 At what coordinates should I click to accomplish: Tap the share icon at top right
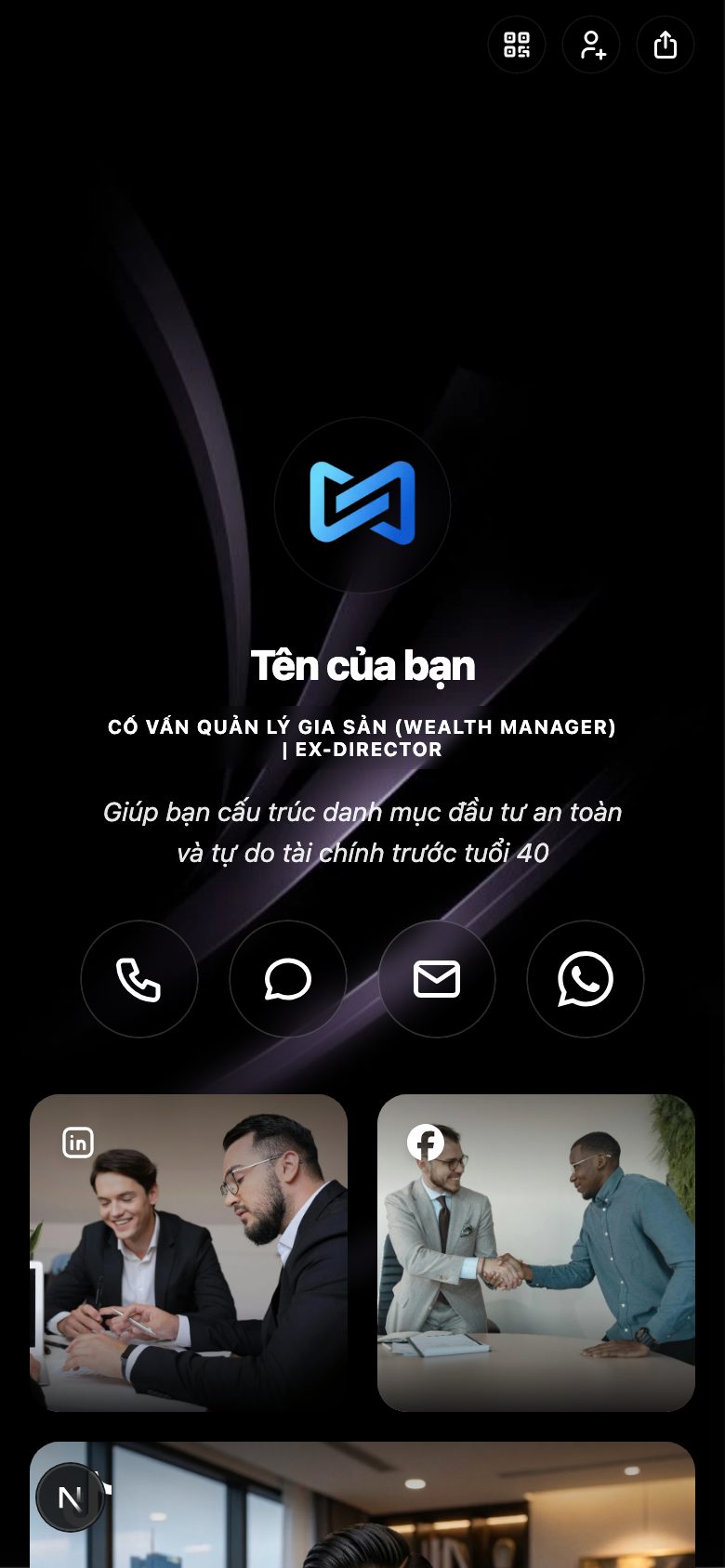pos(665,45)
